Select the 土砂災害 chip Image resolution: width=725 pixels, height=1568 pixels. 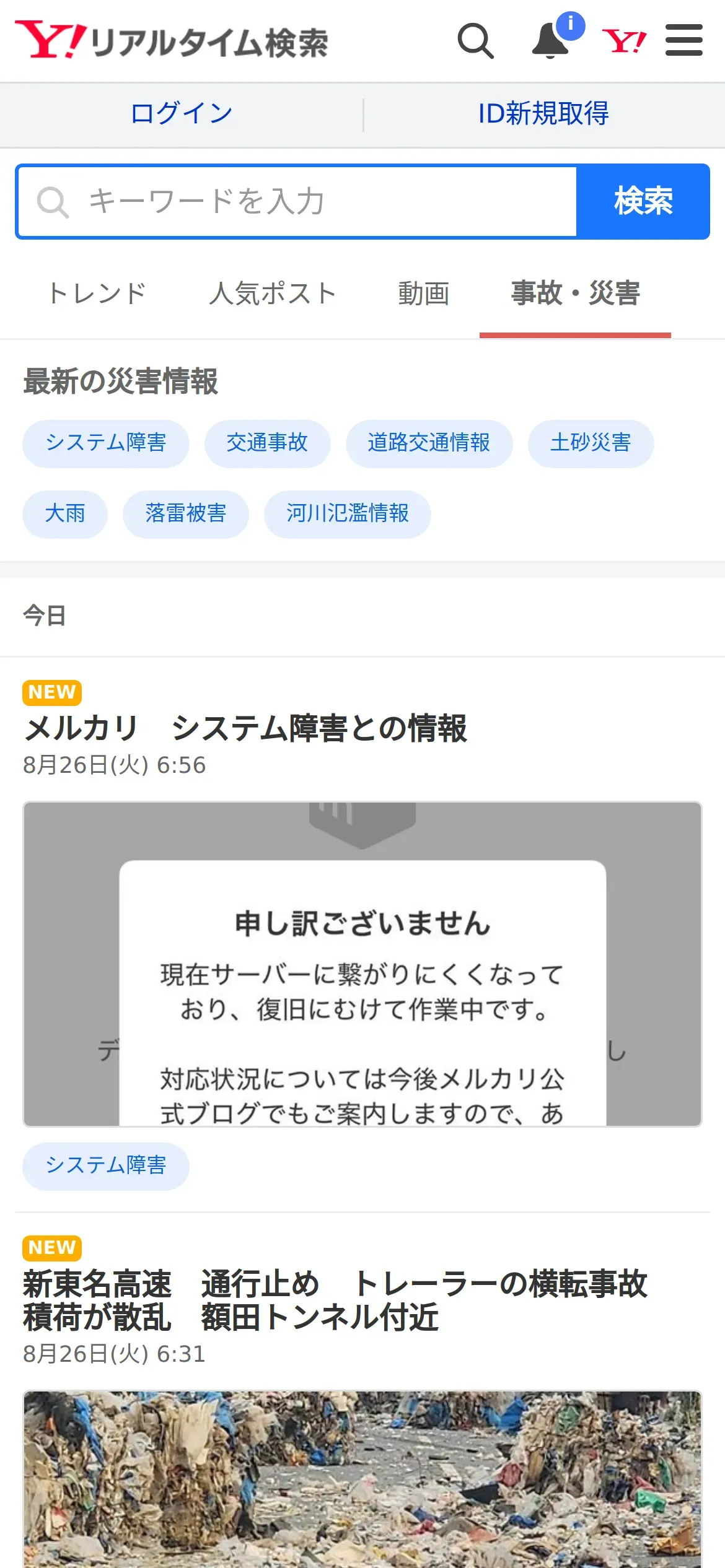click(x=591, y=443)
